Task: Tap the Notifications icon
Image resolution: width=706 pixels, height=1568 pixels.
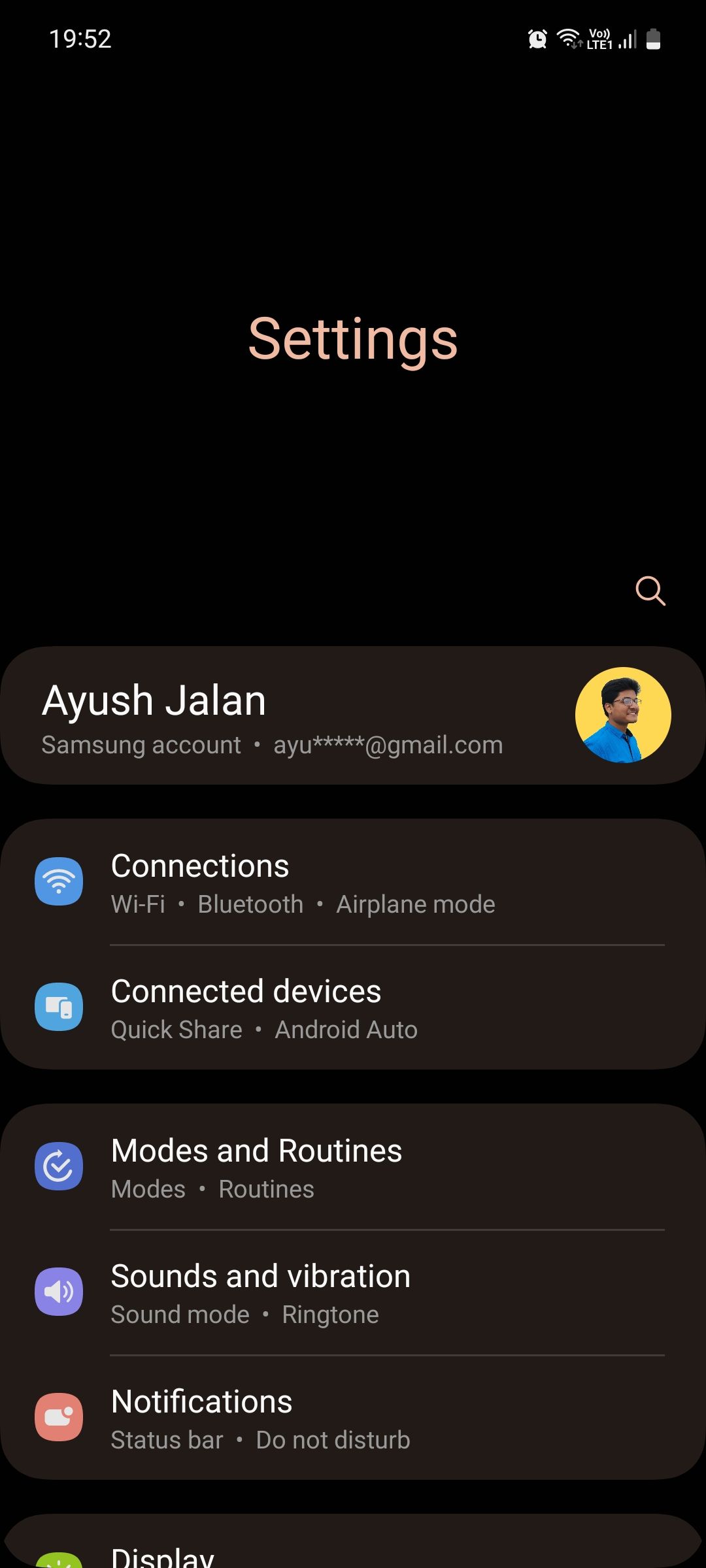Action: (59, 1417)
